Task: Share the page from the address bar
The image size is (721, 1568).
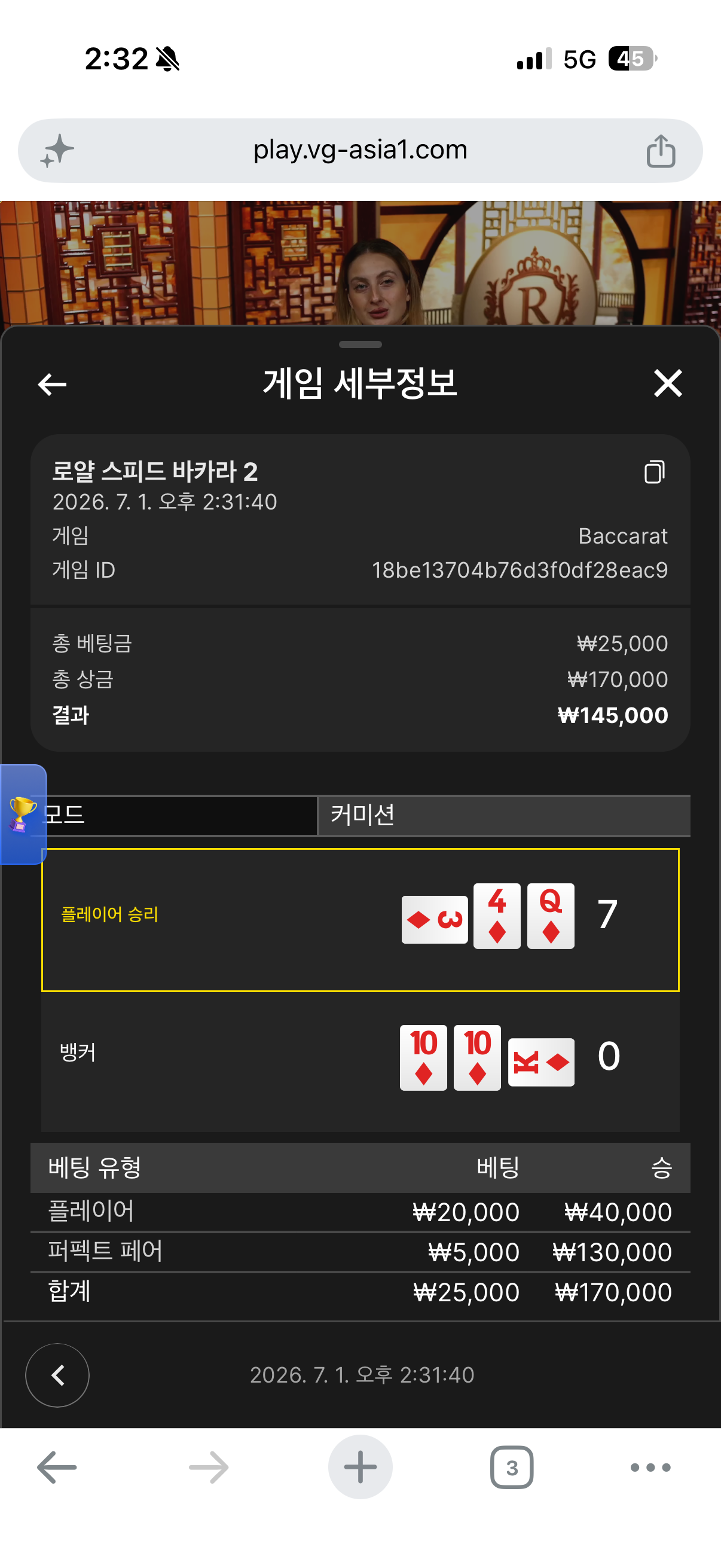Action: (661, 151)
